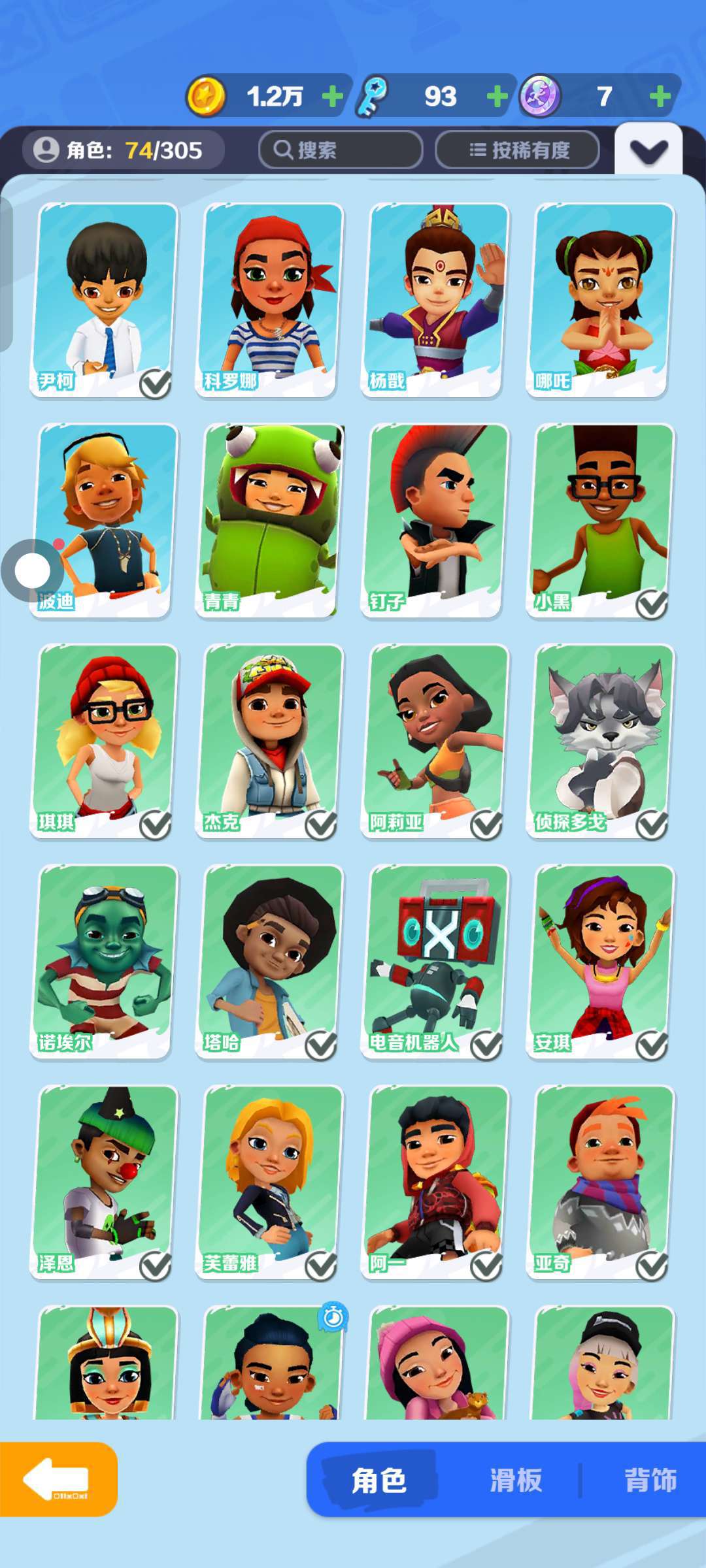Tap the plus next to the coin balance

(x=333, y=97)
